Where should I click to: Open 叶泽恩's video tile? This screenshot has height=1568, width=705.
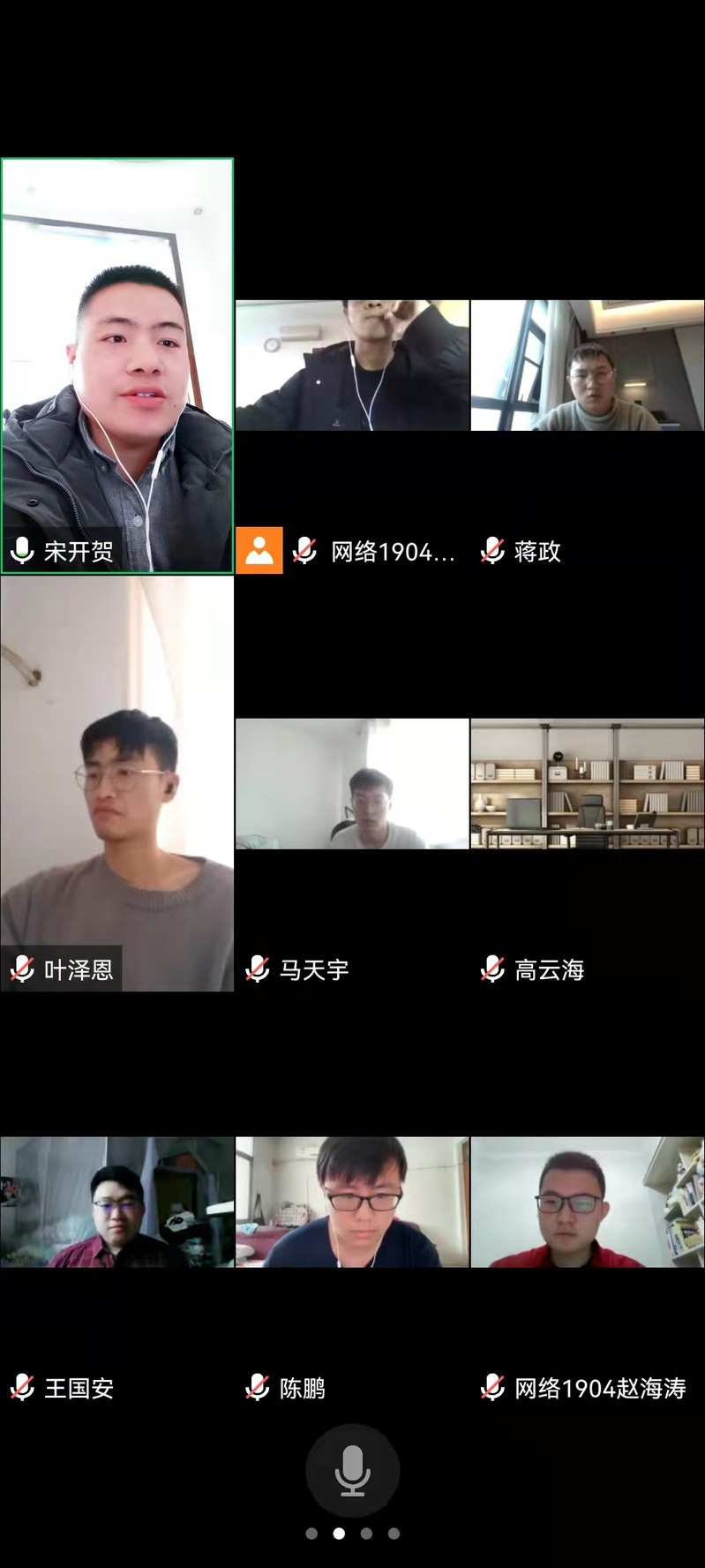point(117,783)
